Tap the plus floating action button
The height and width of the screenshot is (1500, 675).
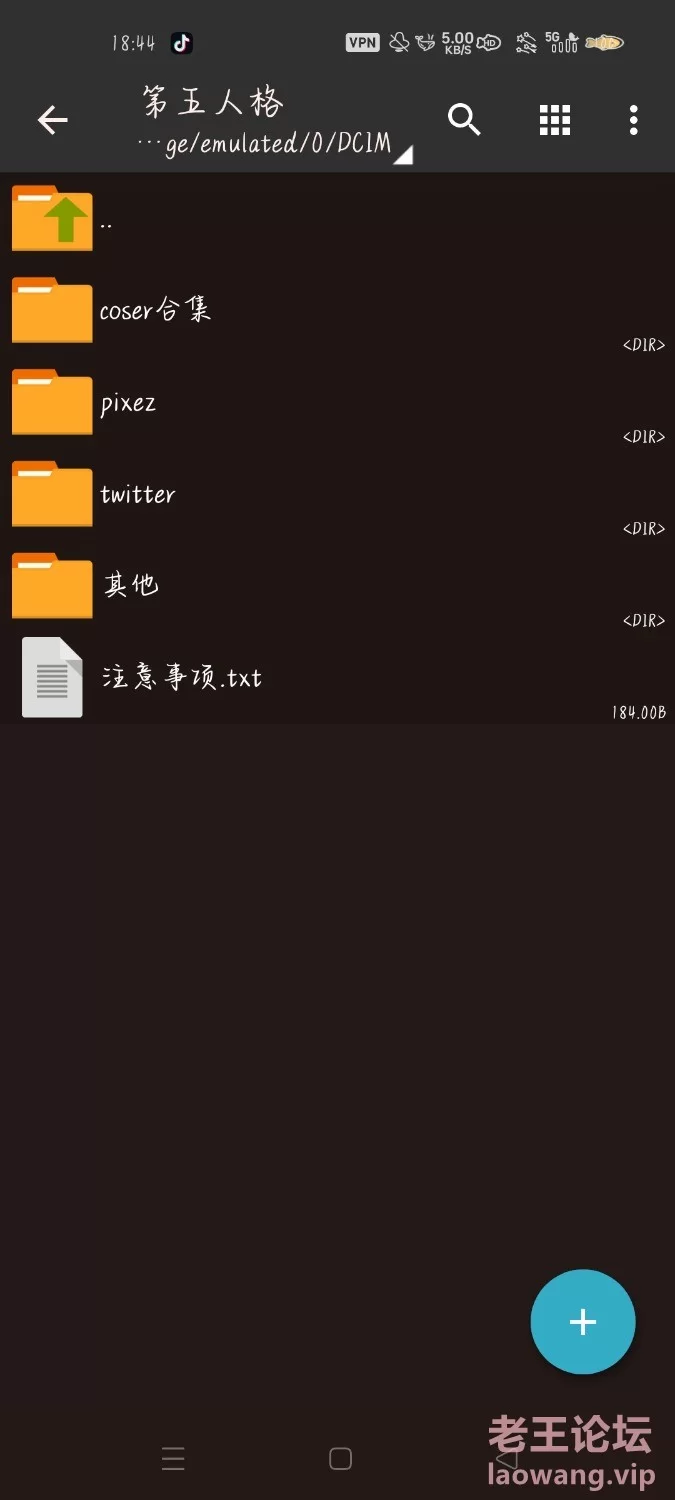point(583,1322)
